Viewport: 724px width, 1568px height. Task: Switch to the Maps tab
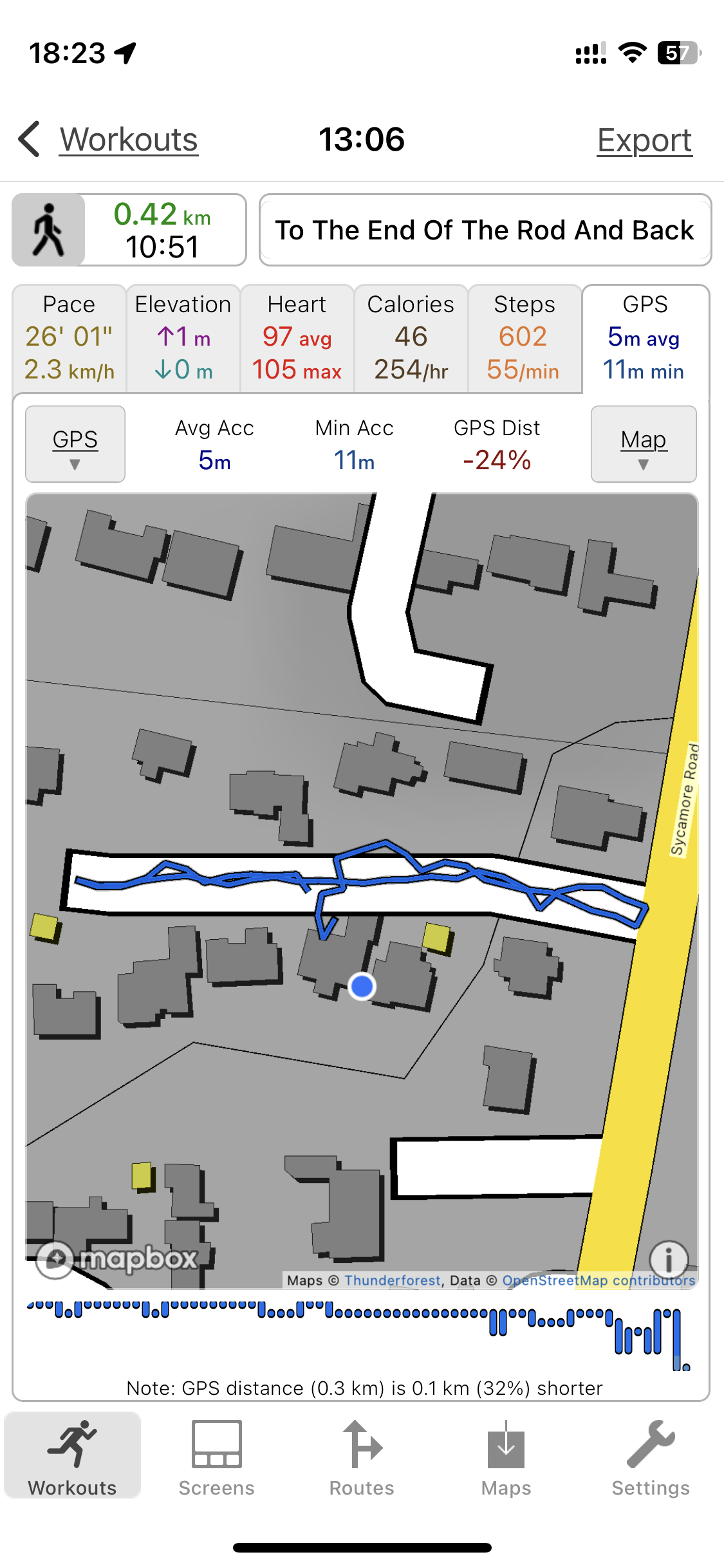pyautogui.click(x=506, y=1458)
